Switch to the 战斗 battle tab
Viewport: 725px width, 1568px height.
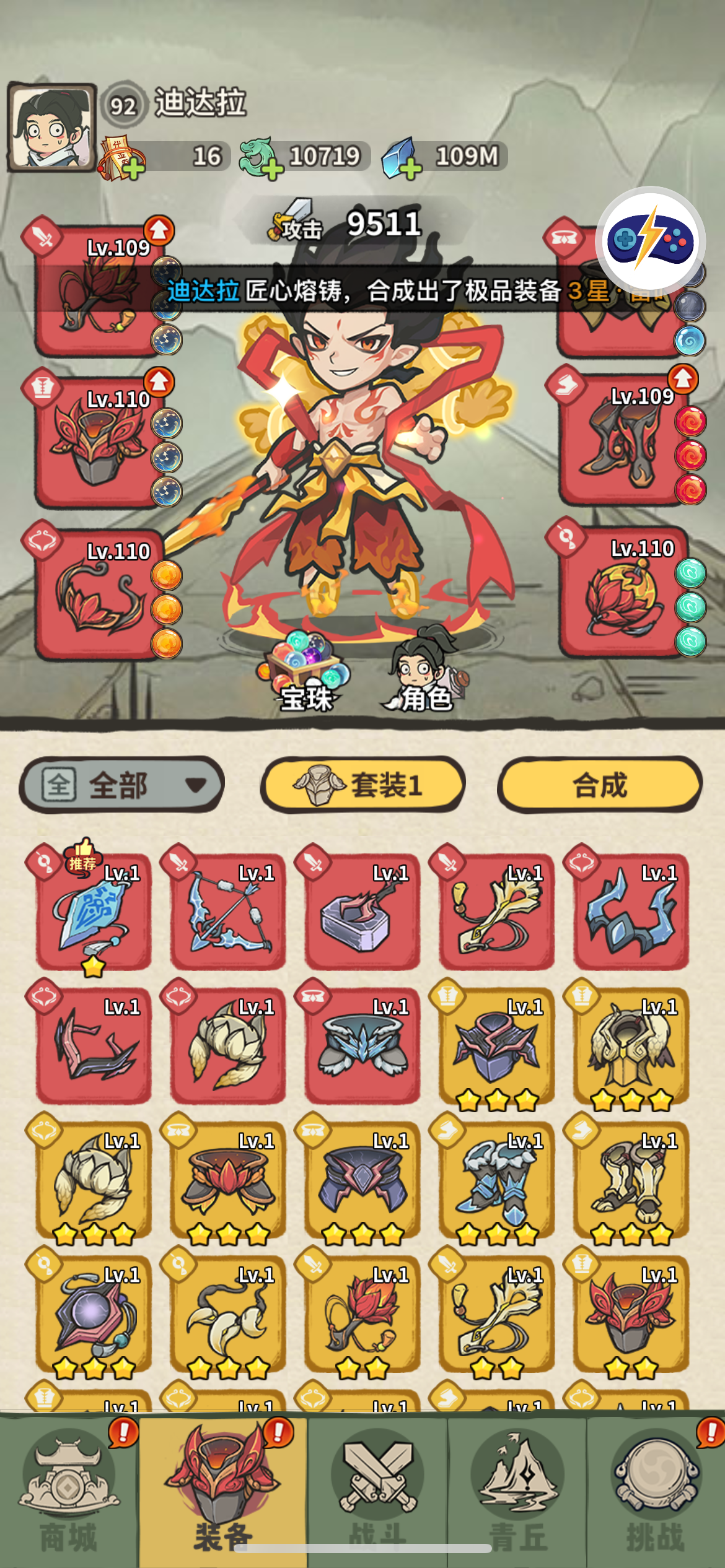tap(377, 1492)
